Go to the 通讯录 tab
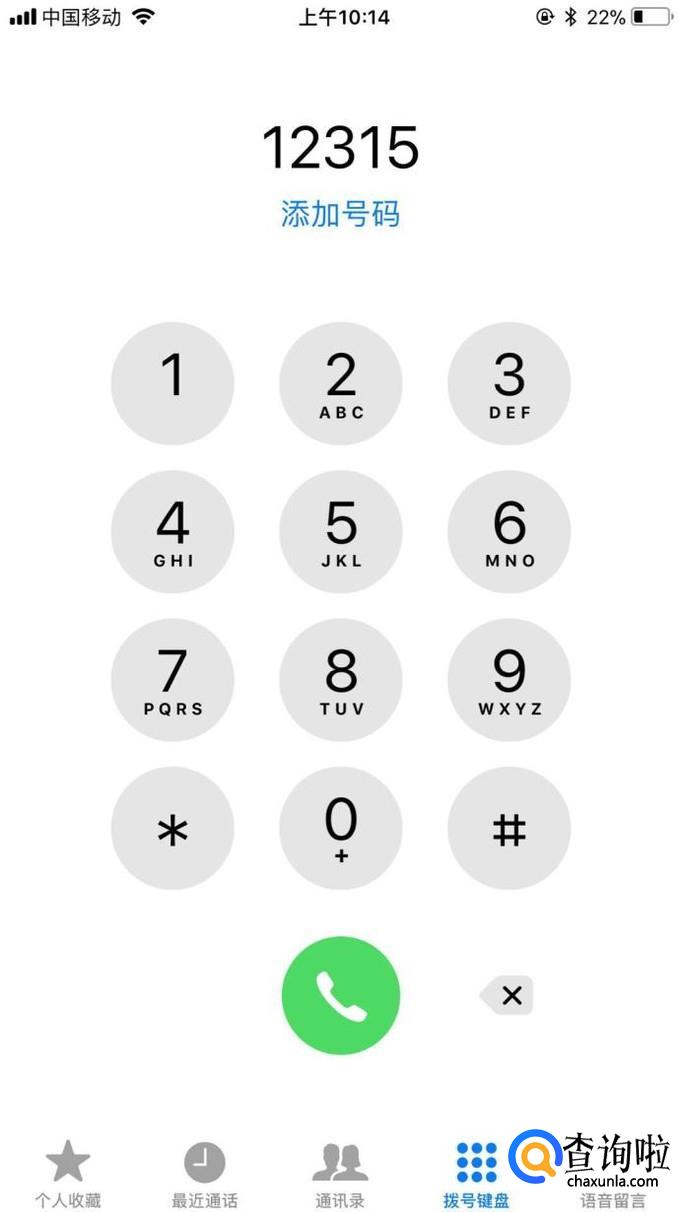Image resolution: width=682 pixels, height=1212 pixels. [340, 1174]
